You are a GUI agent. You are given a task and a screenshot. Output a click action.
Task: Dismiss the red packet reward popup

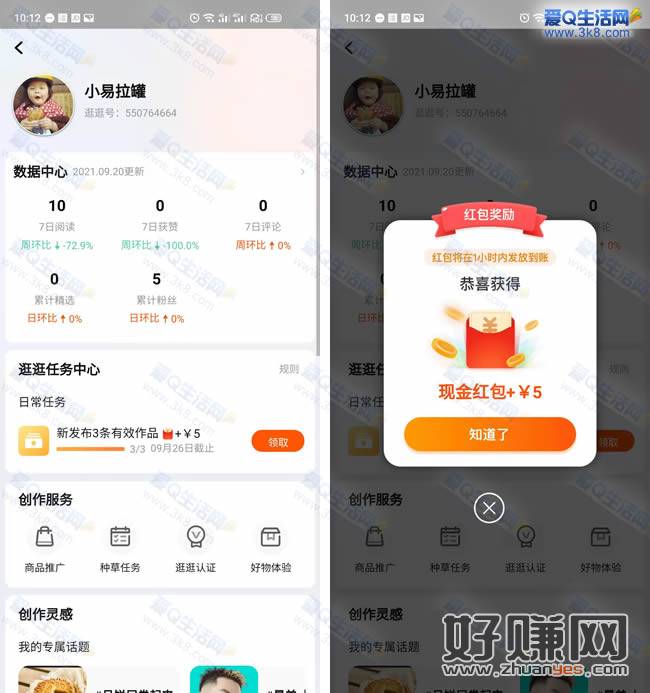click(x=488, y=508)
